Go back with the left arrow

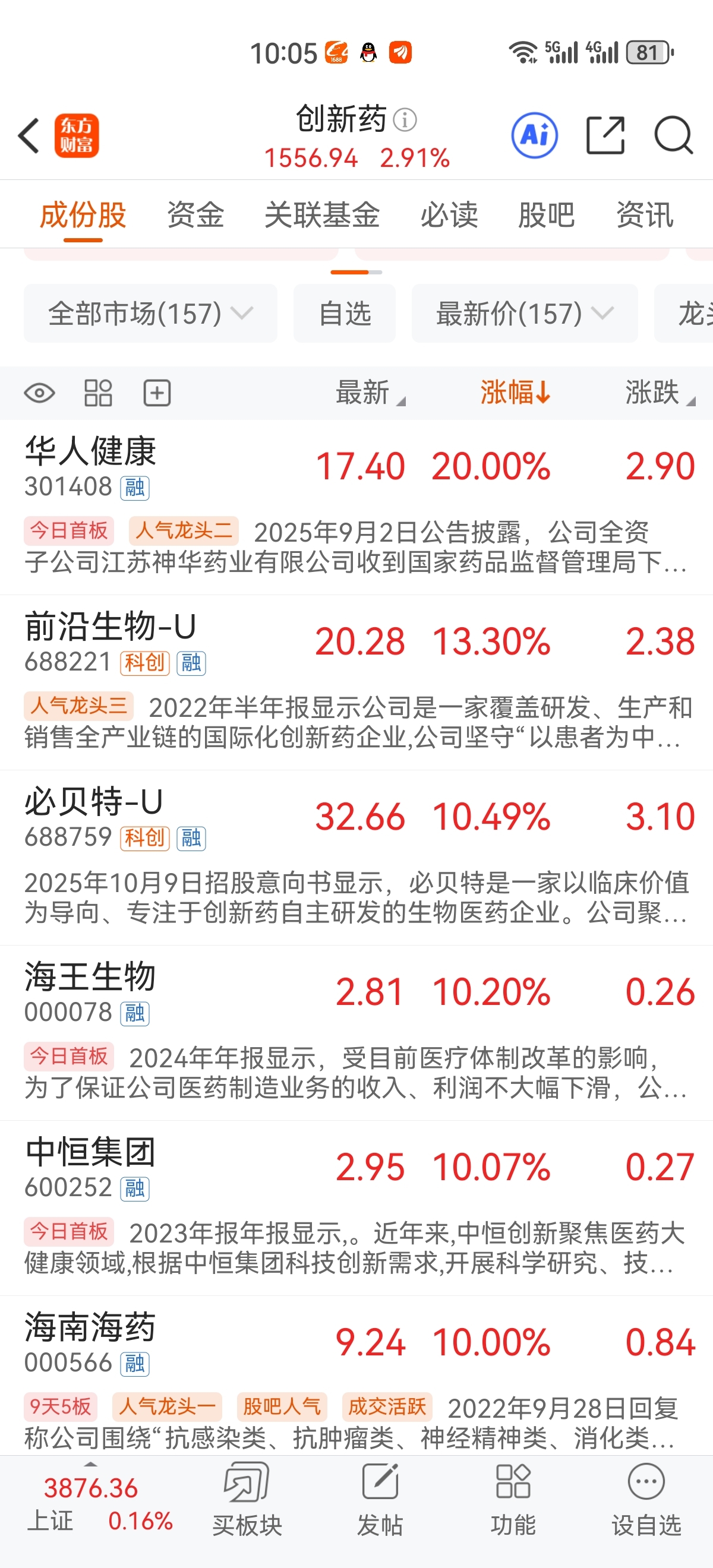coord(29,135)
